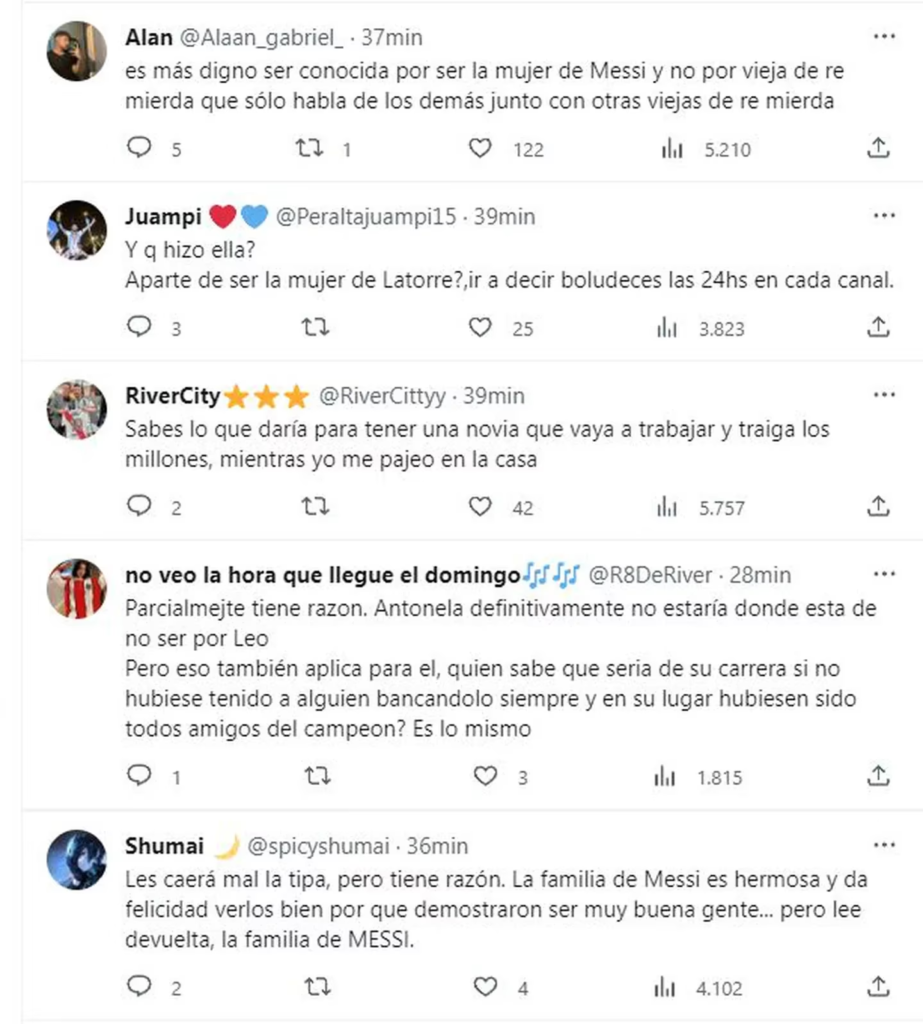Image resolution: width=923 pixels, height=1024 pixels.
Task: Open more options on Juampi's tweet
Action: tap(884, 216)
